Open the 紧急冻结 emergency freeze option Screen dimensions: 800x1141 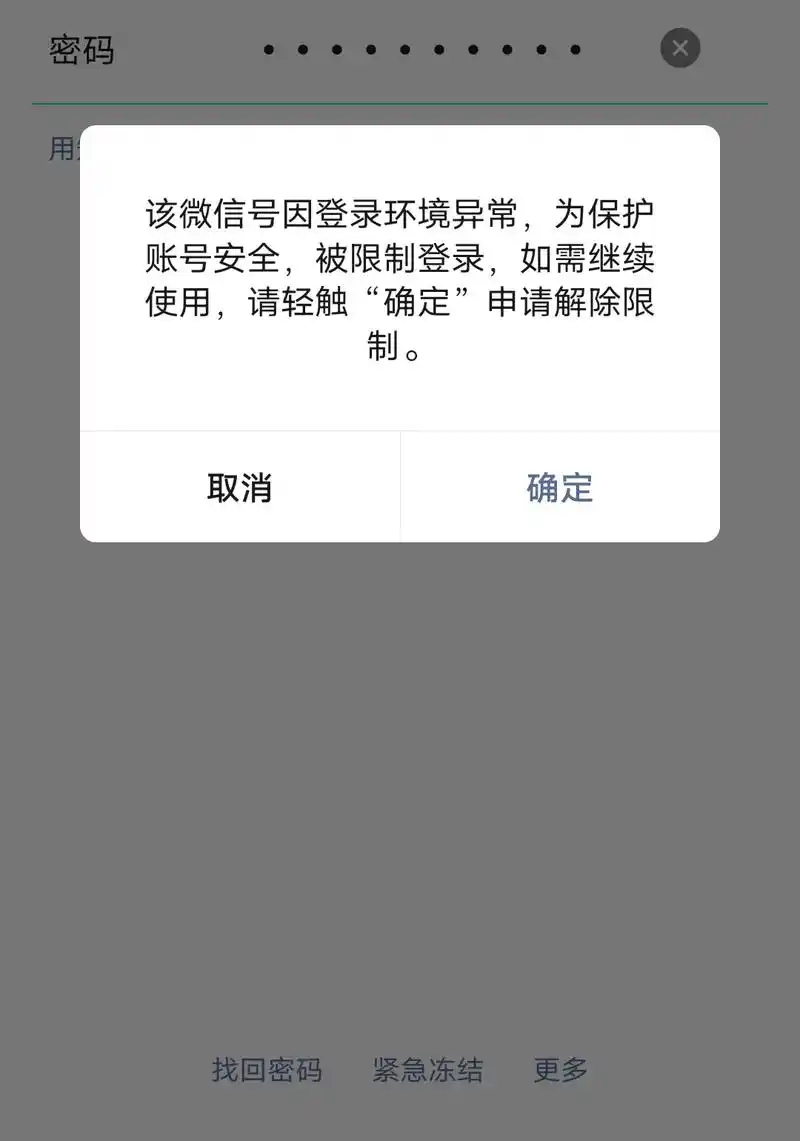(428, 1070)
